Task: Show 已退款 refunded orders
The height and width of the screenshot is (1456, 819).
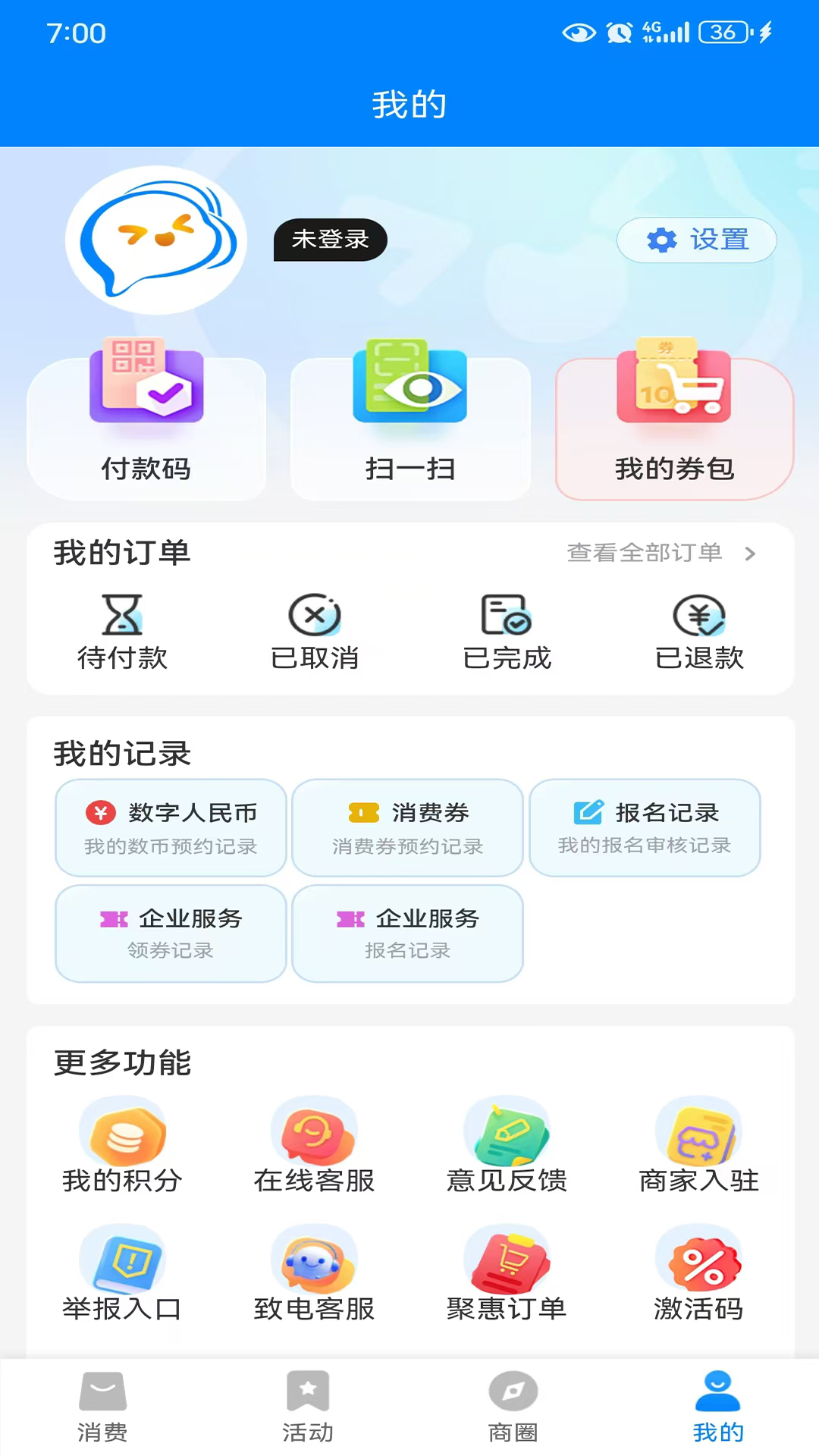Action: tap(699, 632)
